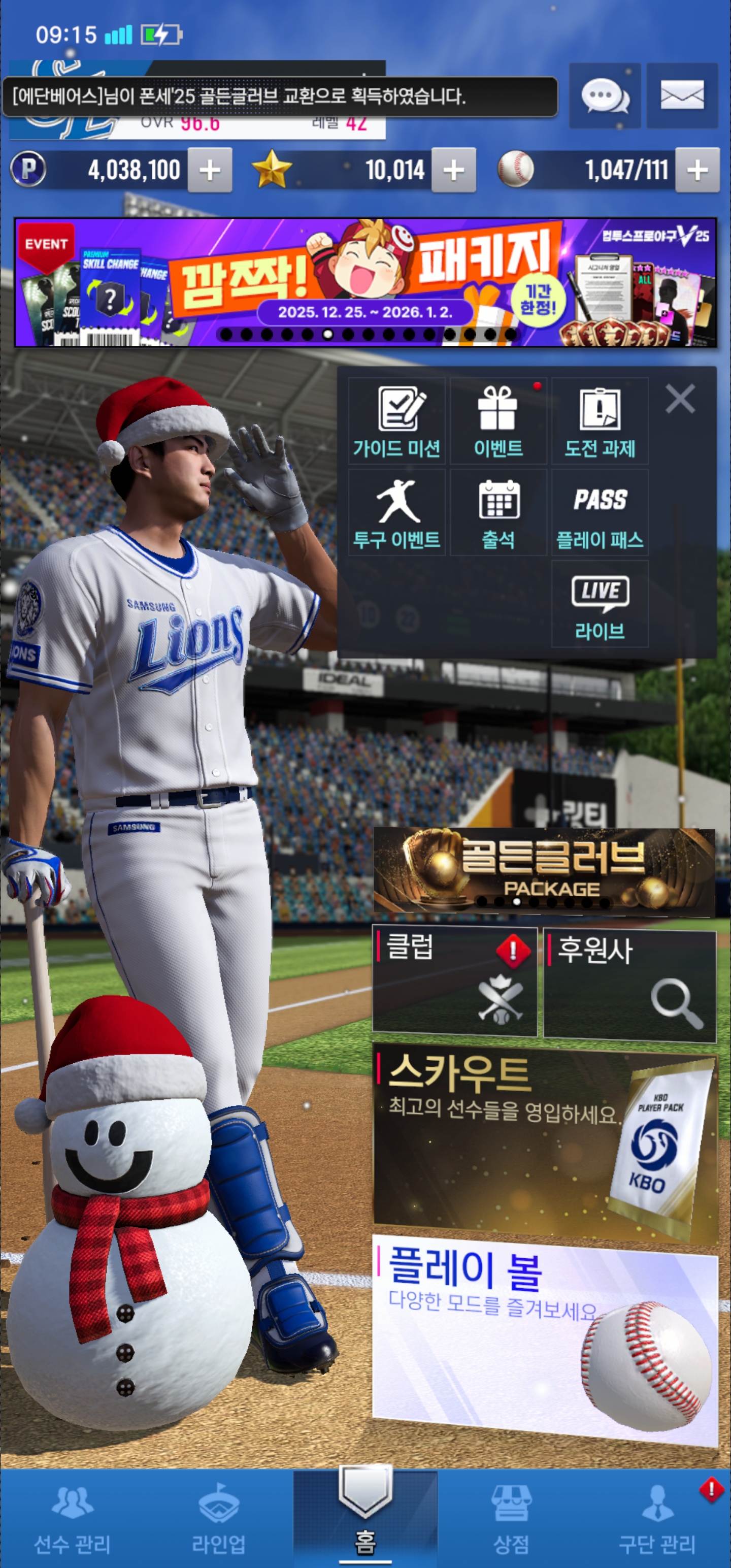The width and height of the screenshot is (731, 1568).
Task: Open the mailbox envelope icon
Action: coord(682,96)
